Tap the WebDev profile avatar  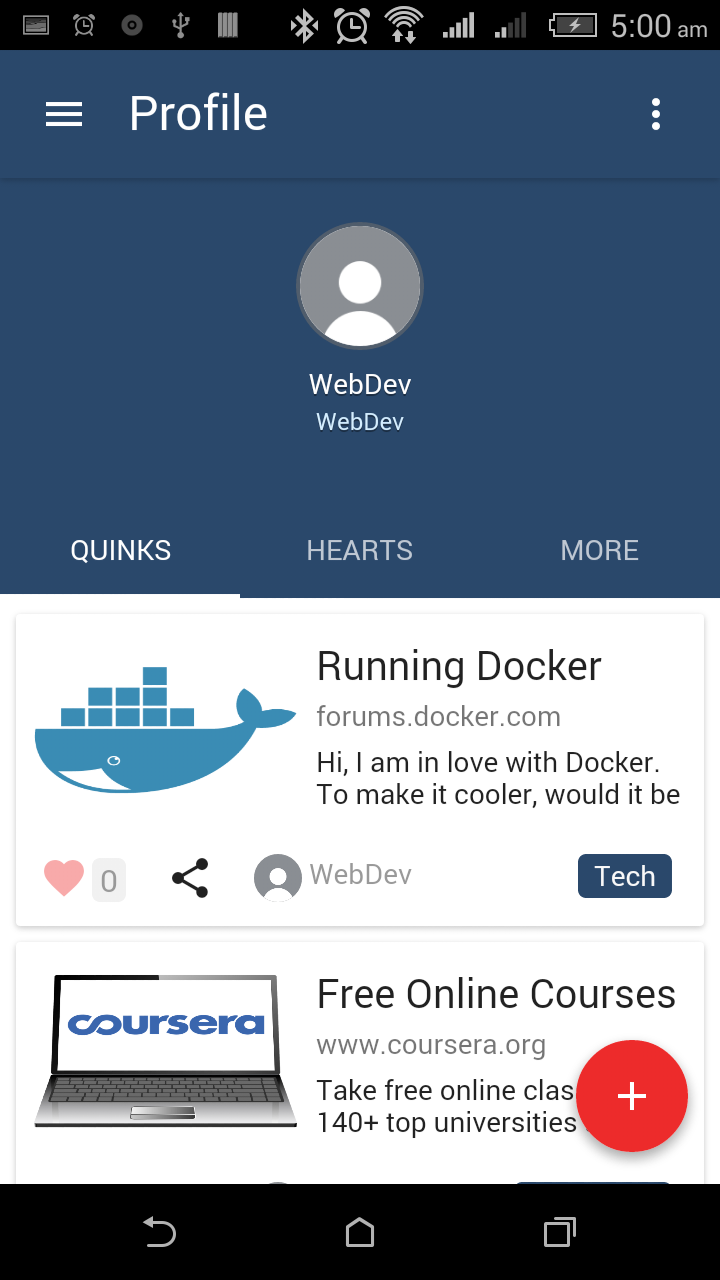pyautogui.click(x=360, y=286)
